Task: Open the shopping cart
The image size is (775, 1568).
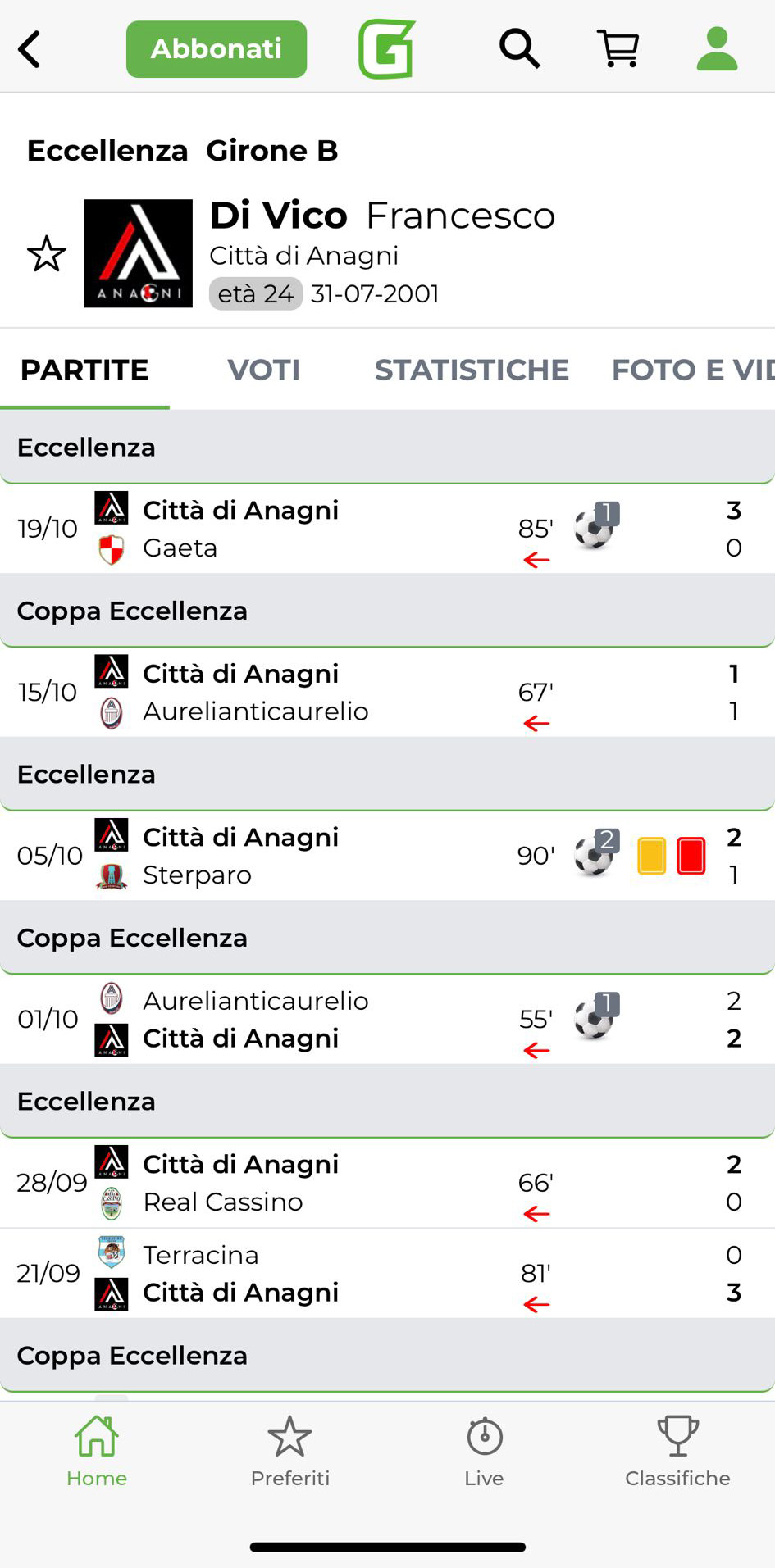Action: [618, 49]
